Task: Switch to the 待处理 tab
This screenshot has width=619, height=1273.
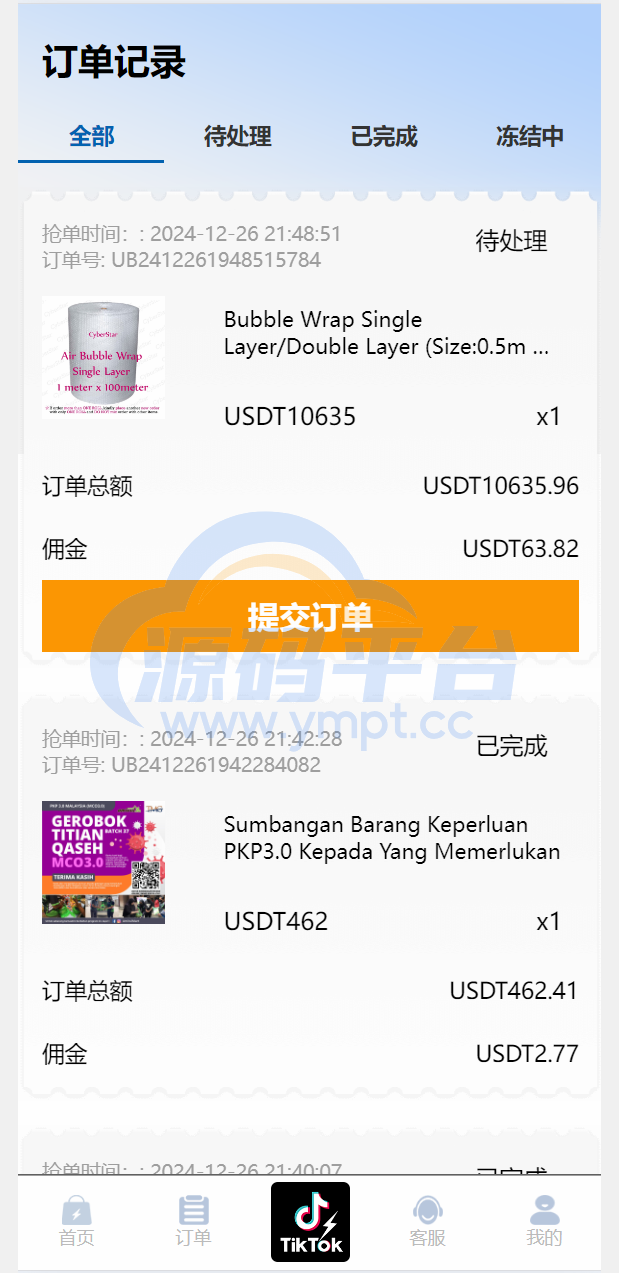Action: coord(237,136)
